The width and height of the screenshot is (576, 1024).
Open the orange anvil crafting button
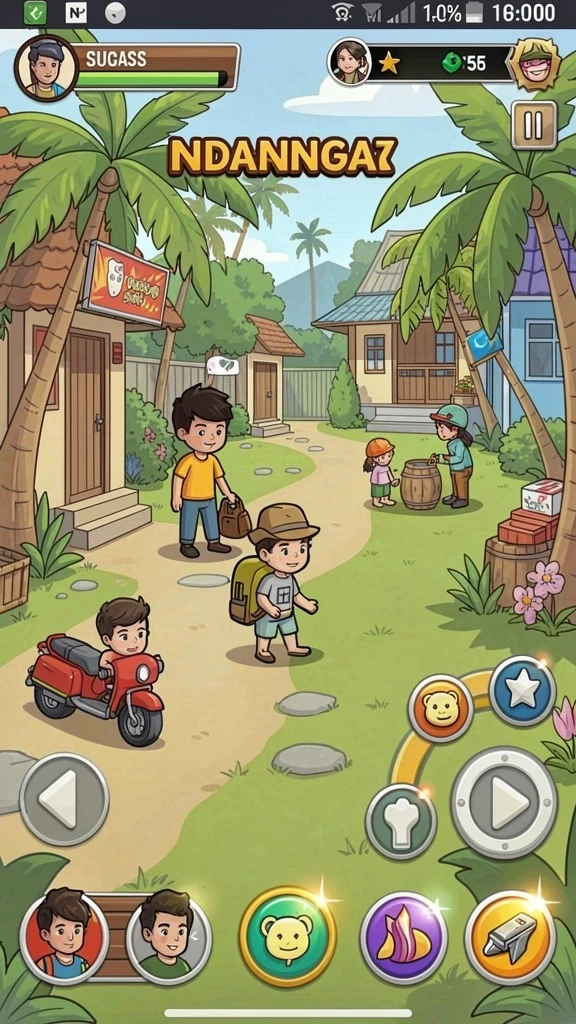511,937
